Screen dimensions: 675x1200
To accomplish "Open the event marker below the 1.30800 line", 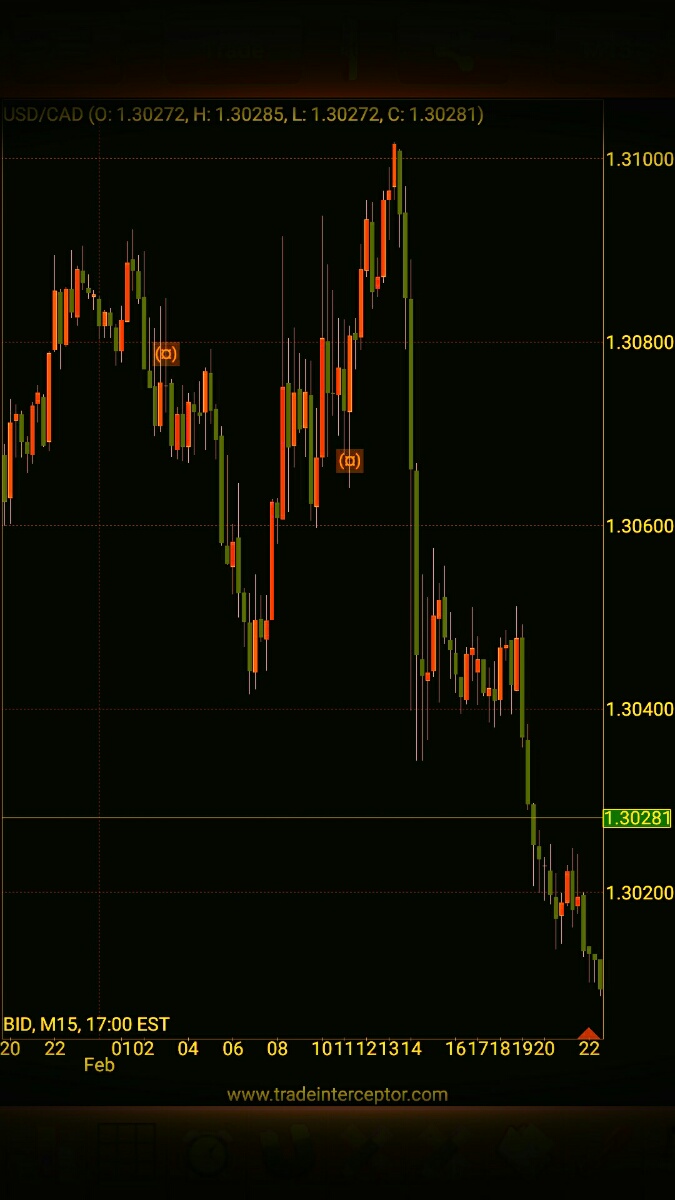I will [349, 461].
